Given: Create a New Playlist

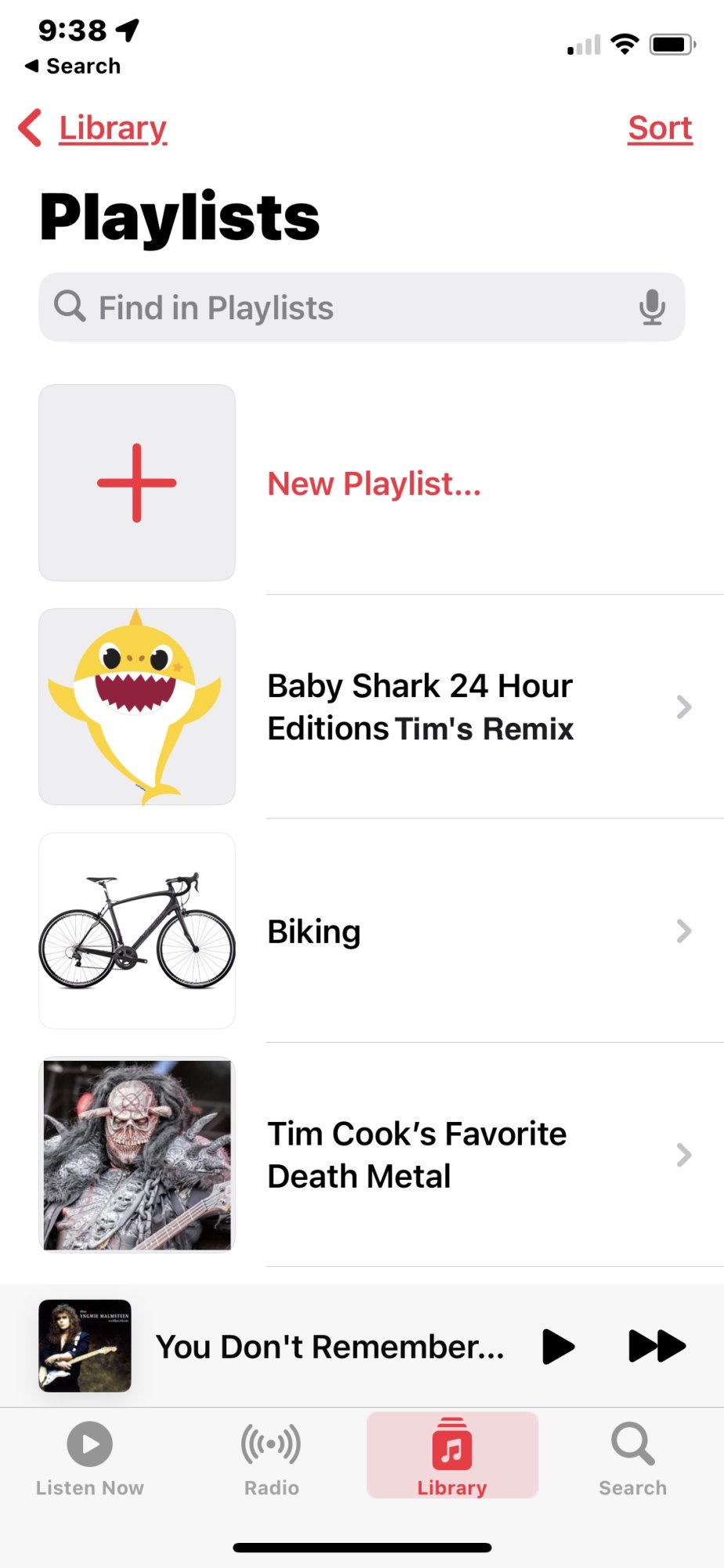Looking at the screenshot, I should click(374, 484).
